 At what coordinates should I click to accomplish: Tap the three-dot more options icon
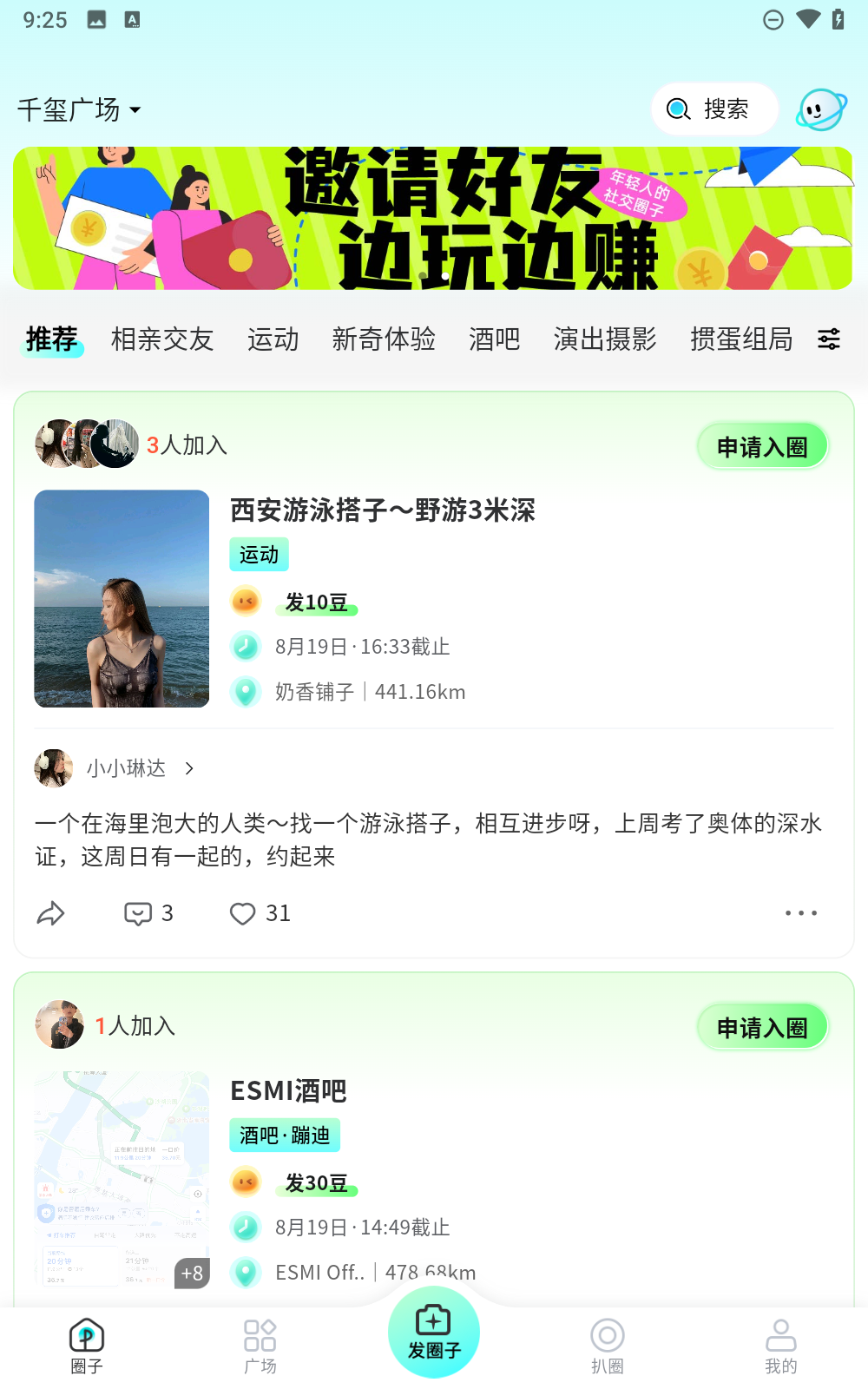pos(800,913)
